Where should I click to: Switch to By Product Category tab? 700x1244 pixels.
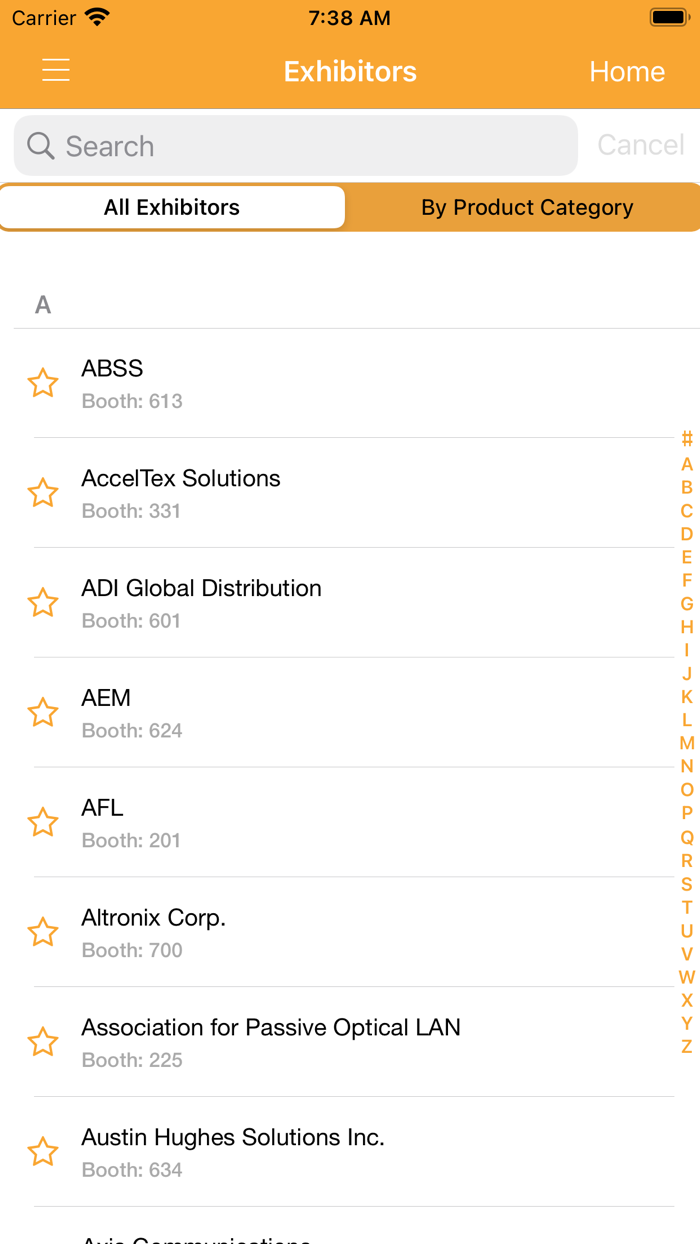pos(526,207)
